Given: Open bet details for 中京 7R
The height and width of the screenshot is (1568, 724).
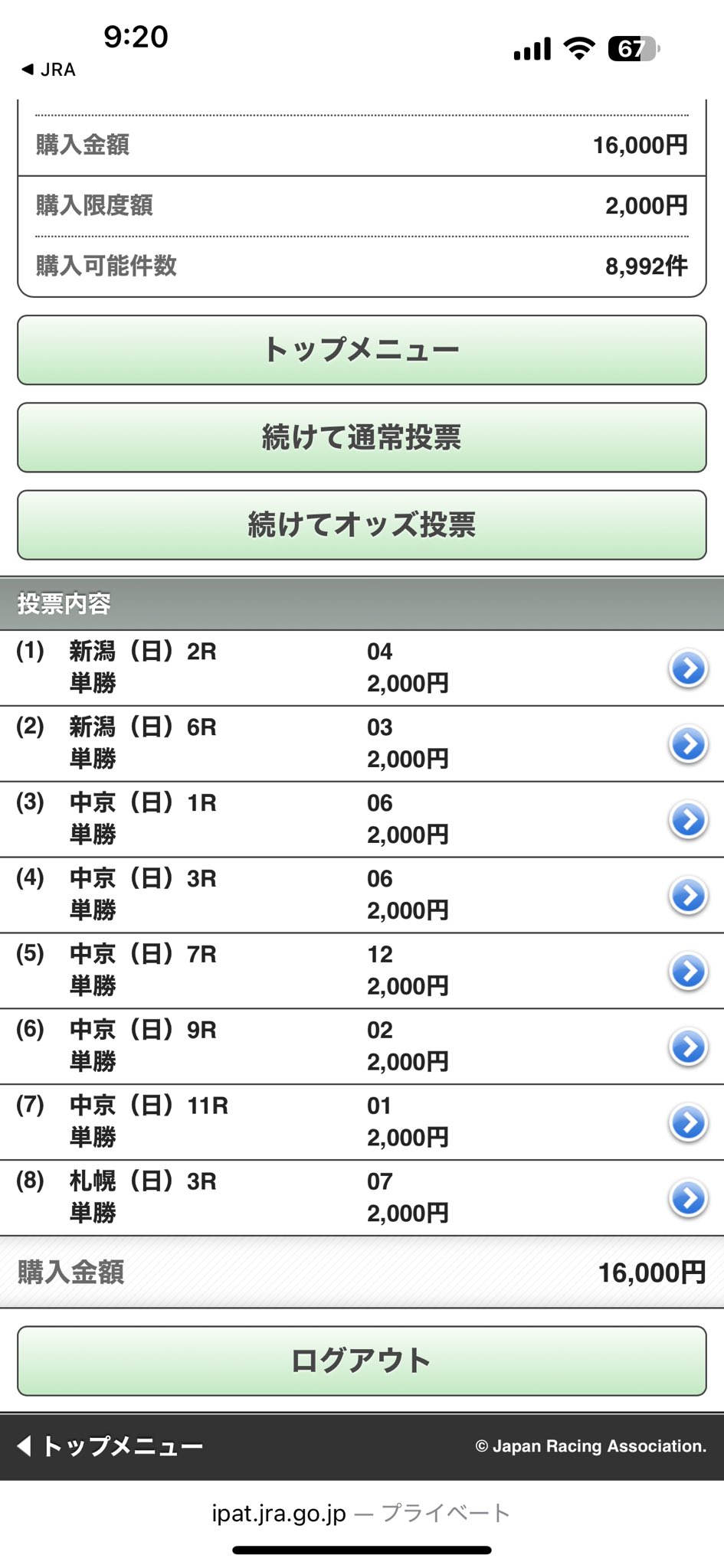Looking at the screenshot, I should [688, 972].
